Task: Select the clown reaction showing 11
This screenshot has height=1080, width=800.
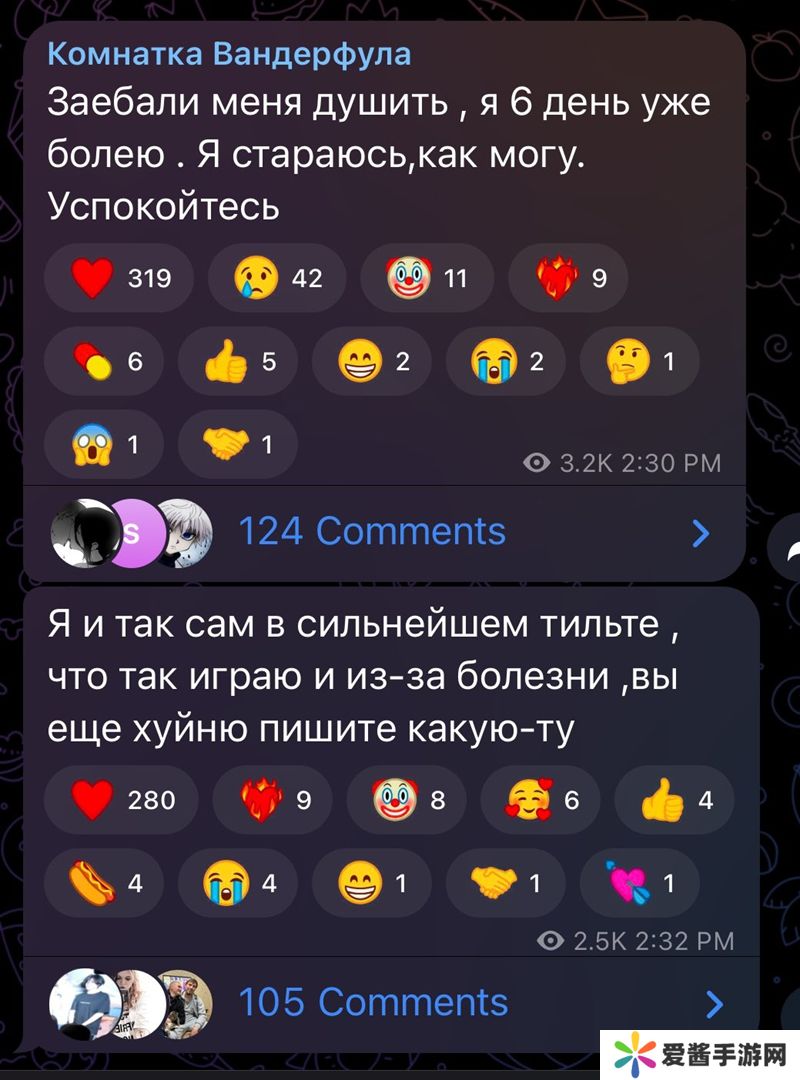Action: click(x=427, y=278)
